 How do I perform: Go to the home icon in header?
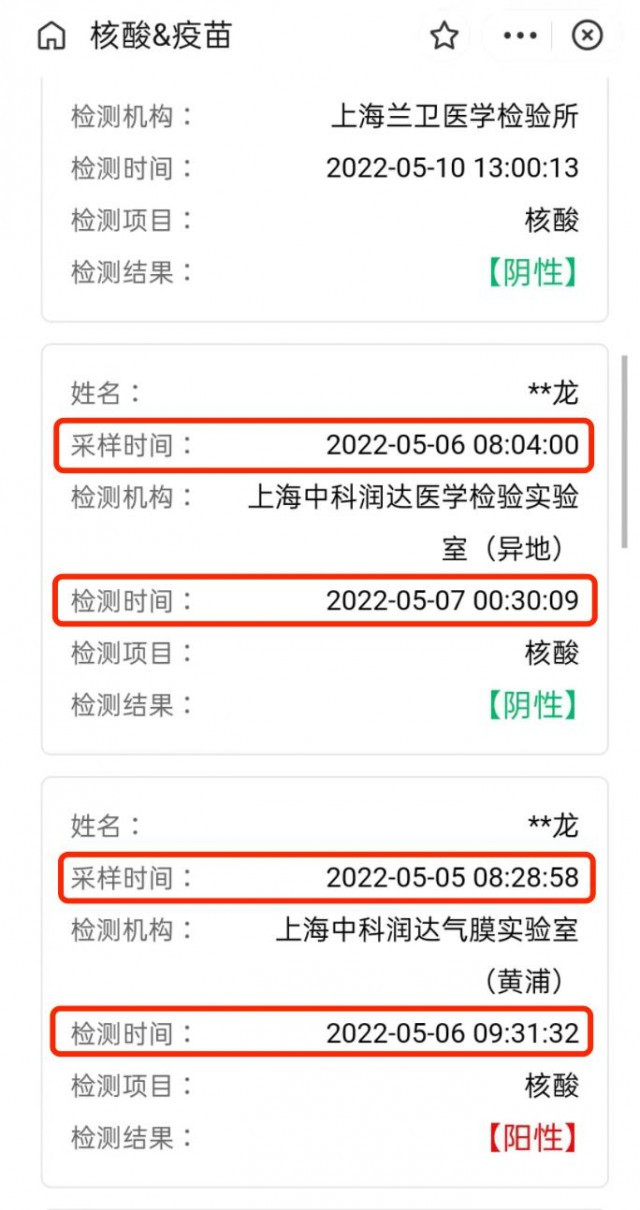pyautogui.click(x=51, y=36)
